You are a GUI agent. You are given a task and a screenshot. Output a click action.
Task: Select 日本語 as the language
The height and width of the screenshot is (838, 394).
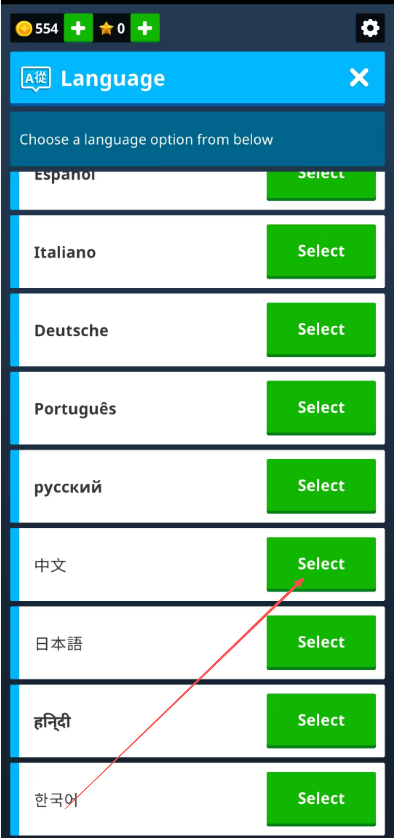[321, 642]
